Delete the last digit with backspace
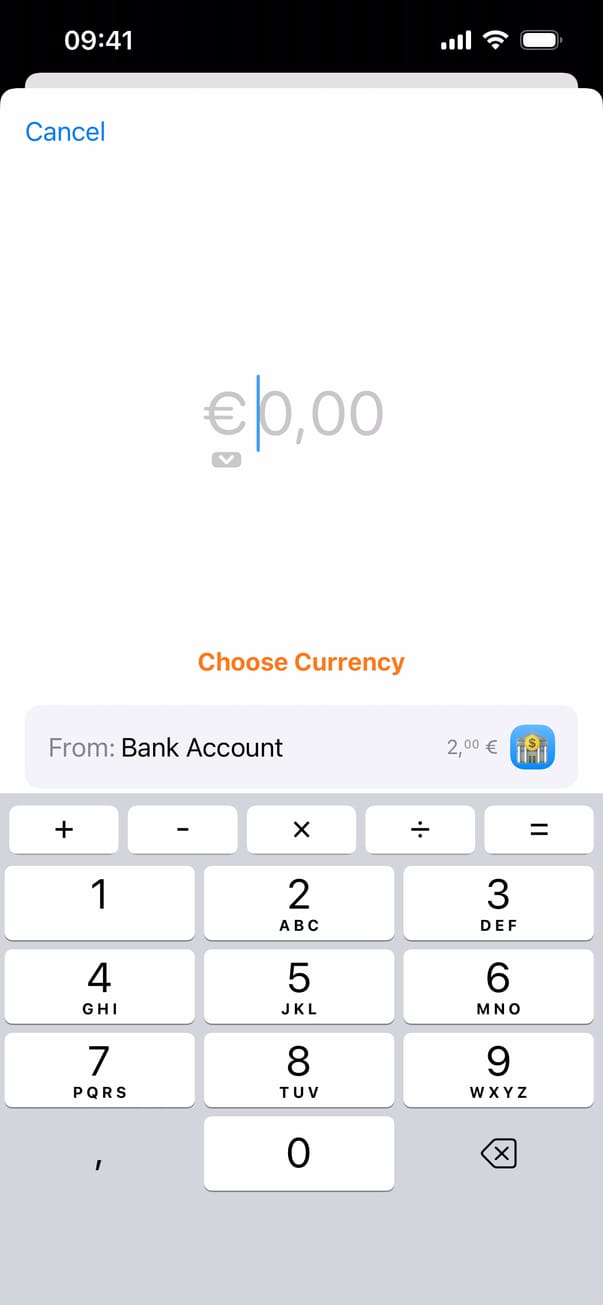 click(498, 1155)
